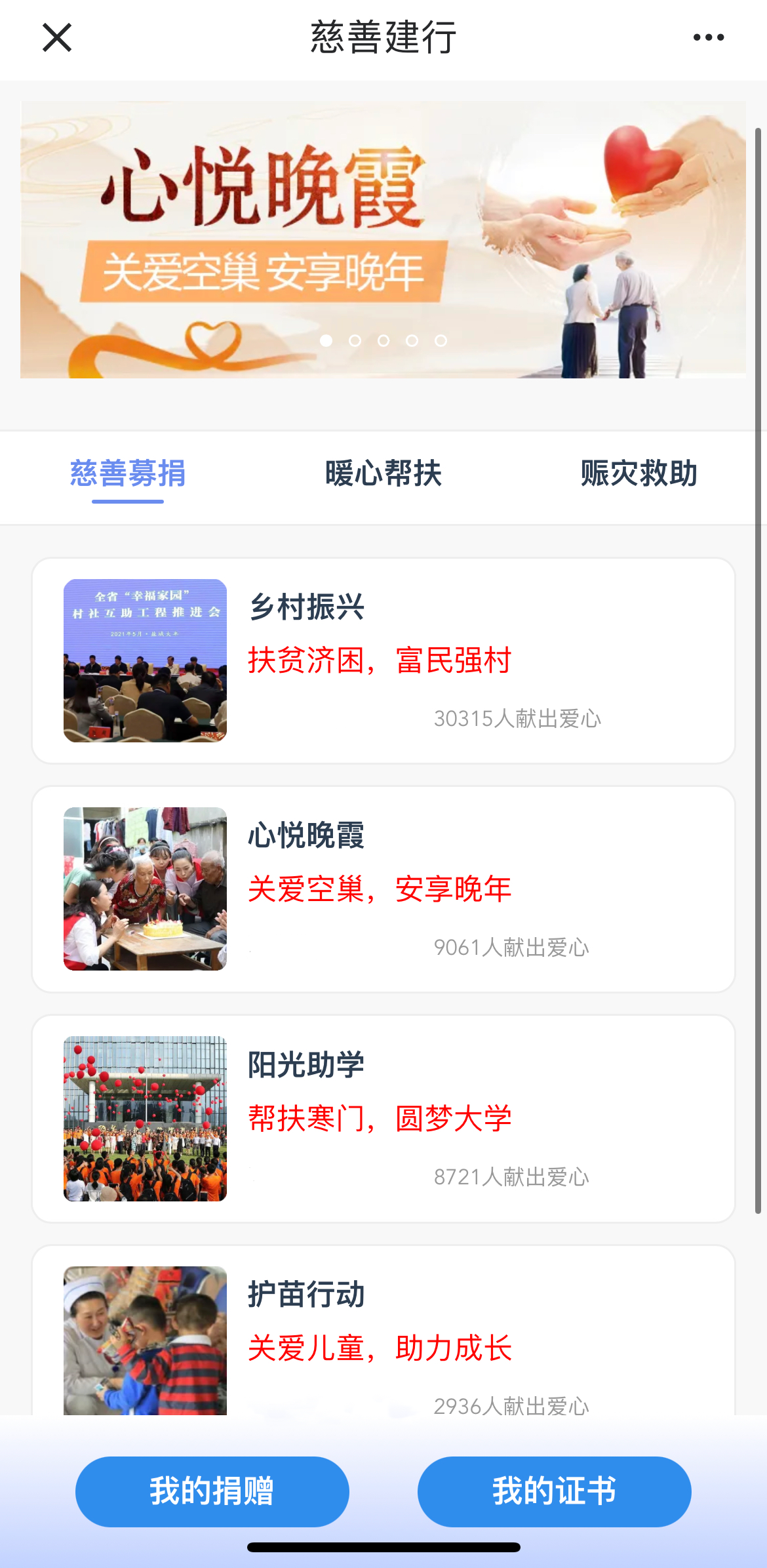This screenshot has height=1568, width=767.
Task: Open 我的证书 certificates
Action: pos(554,1491)
